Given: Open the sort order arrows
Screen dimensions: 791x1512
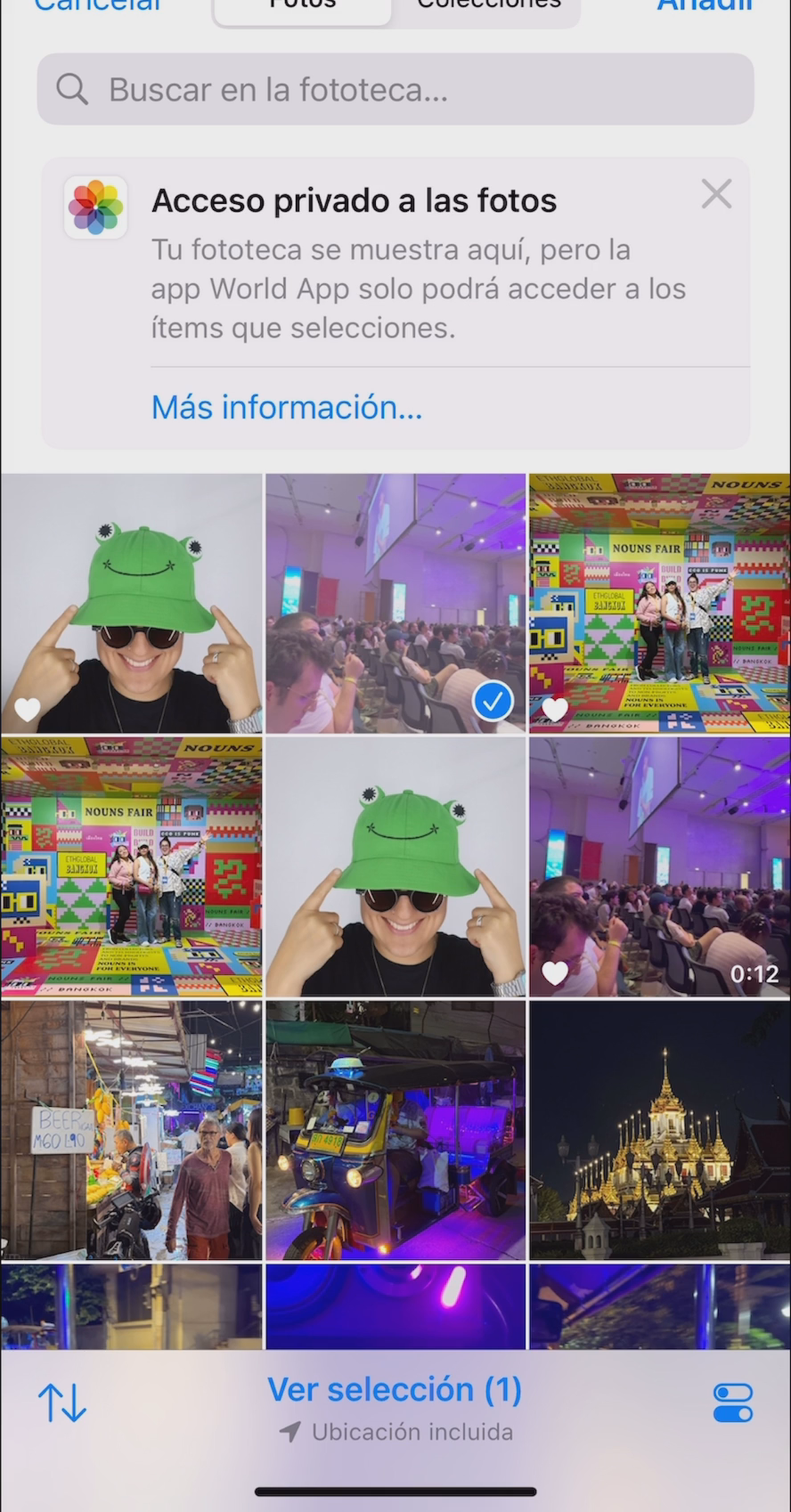Looking at the screenshot, I should click(62, 1402).
